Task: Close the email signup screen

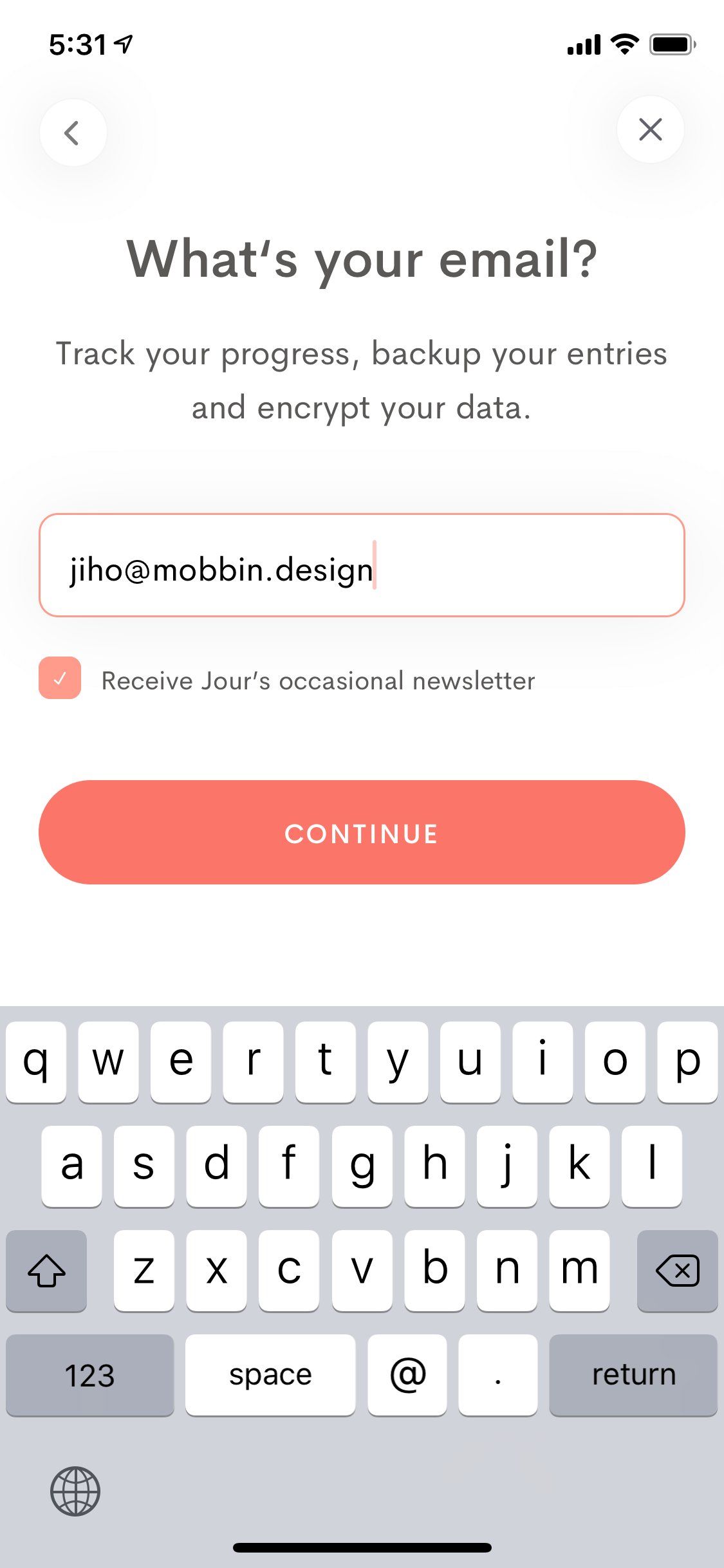Action: (650, 129)
